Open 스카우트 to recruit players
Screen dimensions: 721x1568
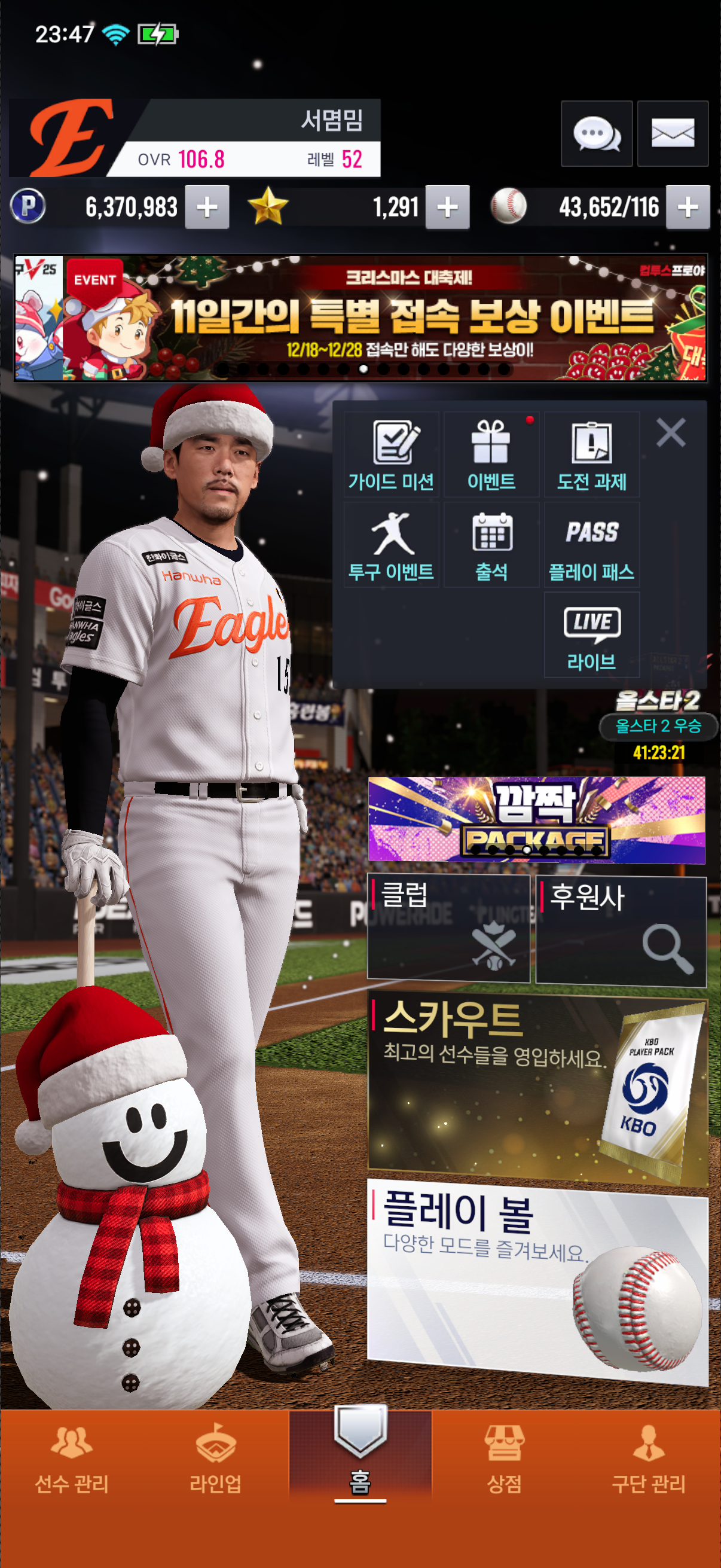pos(537,1090)
